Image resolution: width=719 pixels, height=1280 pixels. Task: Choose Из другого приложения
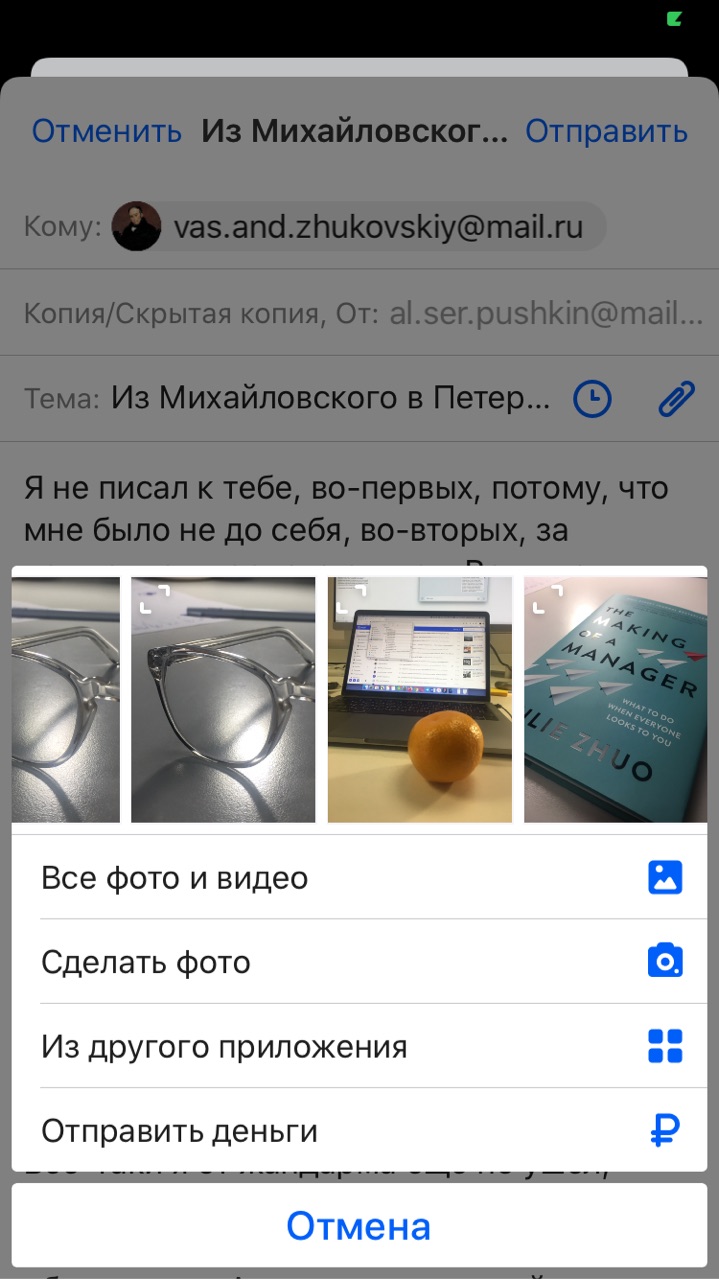click(x=360, y=1047)
